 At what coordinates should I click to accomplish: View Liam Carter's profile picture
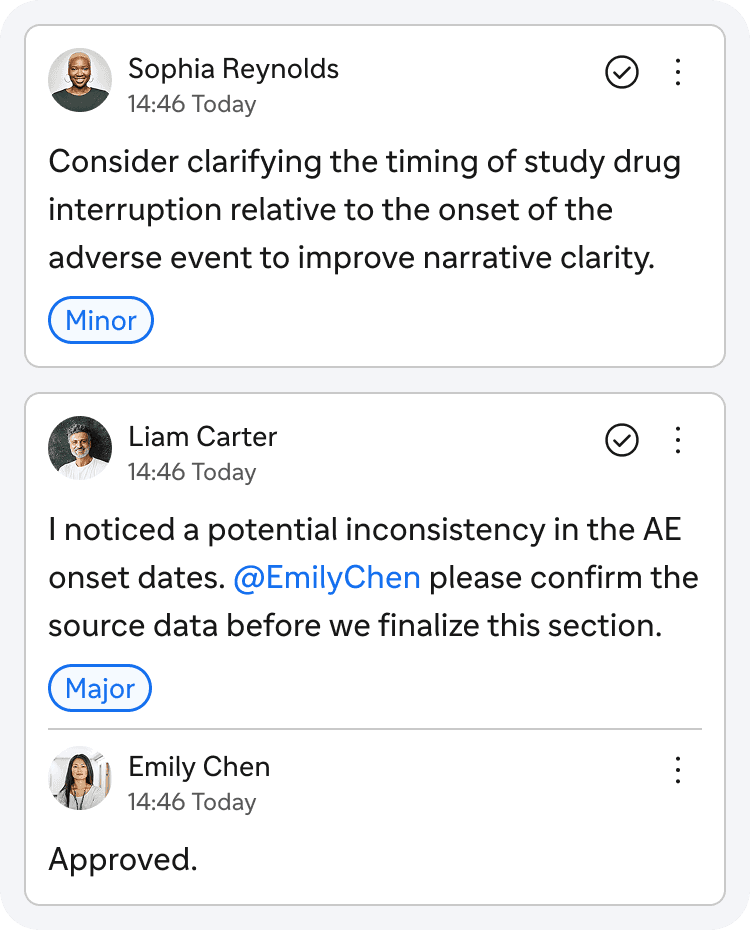coord(80,448)
